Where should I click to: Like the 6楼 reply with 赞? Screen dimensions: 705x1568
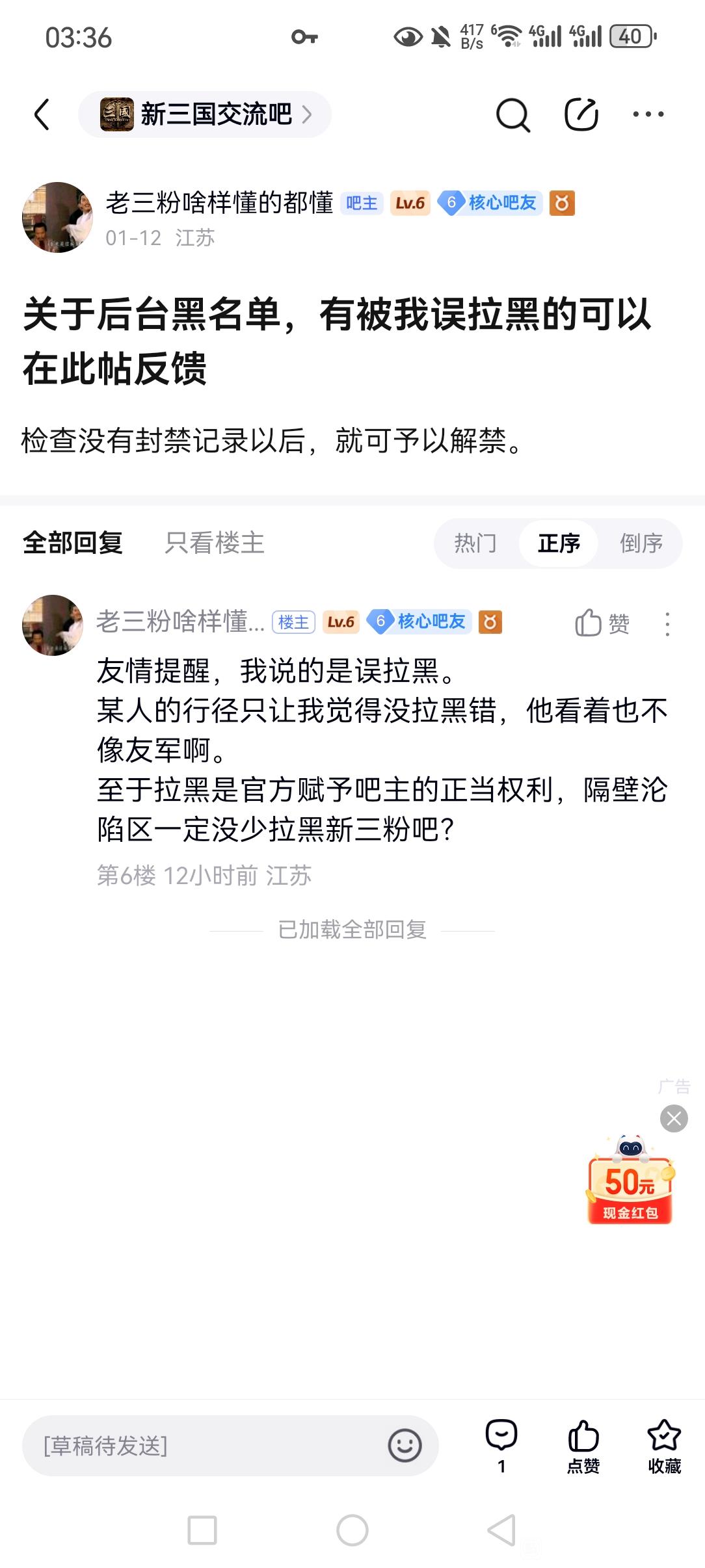point(602,623)
